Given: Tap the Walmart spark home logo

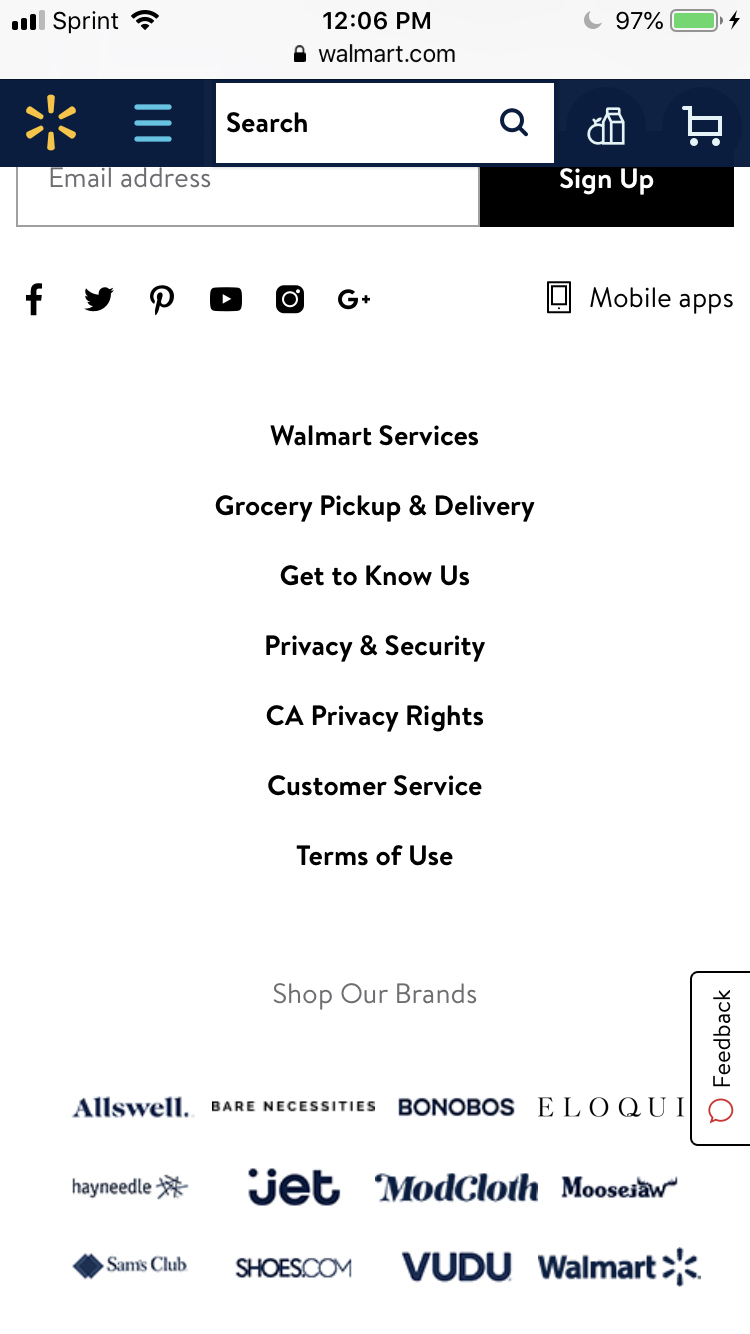Looking at the screenshot, I should (x=50, y=123).
